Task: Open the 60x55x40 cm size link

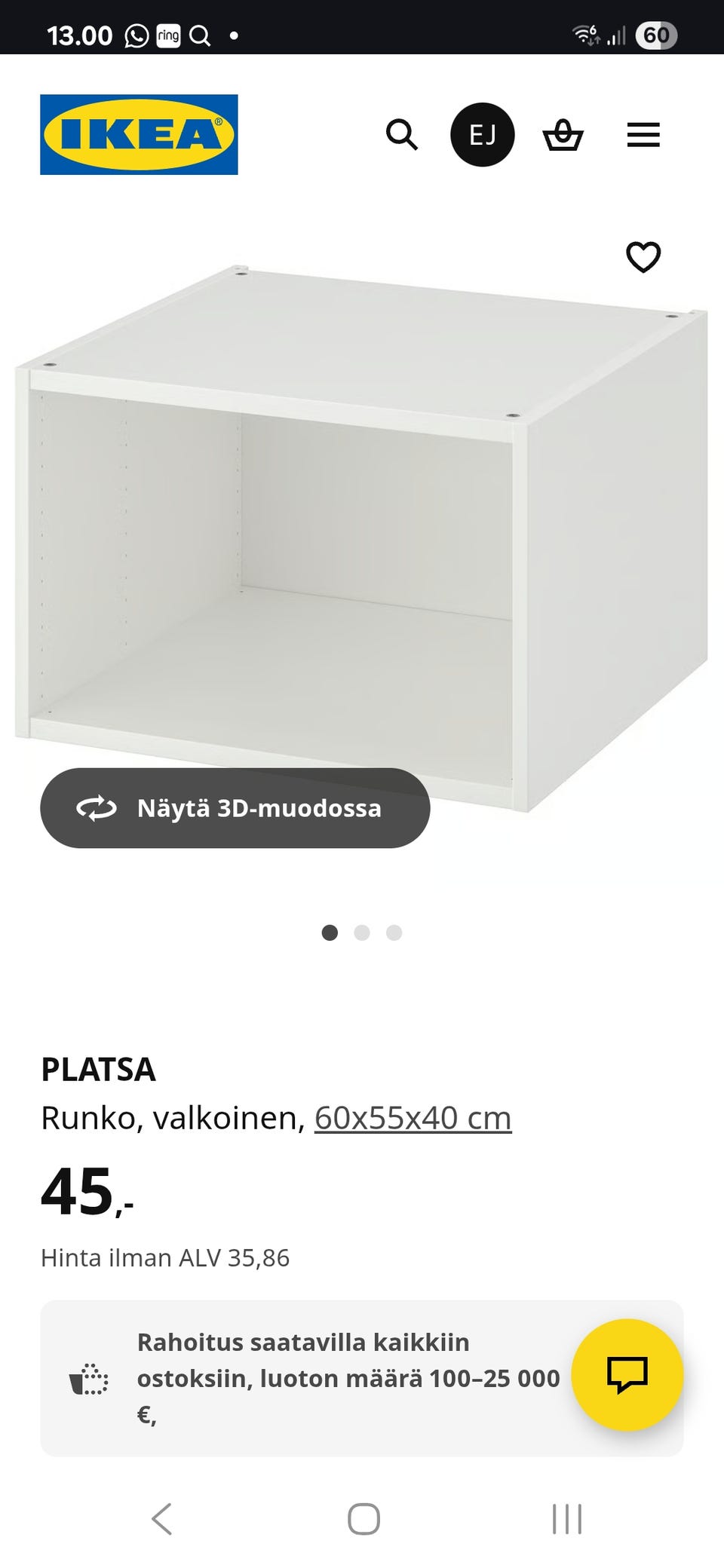Action: click(x=412, y=1118)
